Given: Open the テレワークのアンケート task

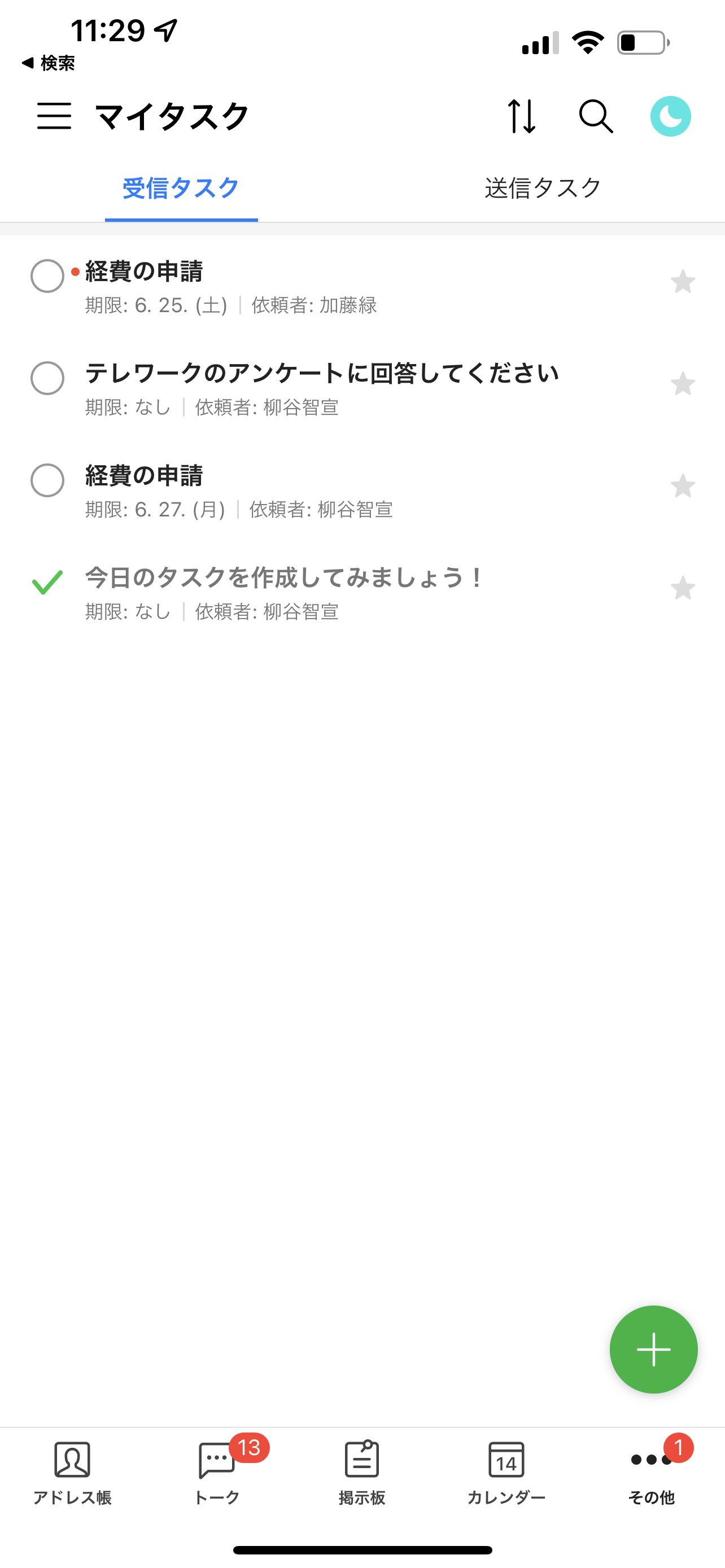Looking at the screenshot, I should (321, 373).
